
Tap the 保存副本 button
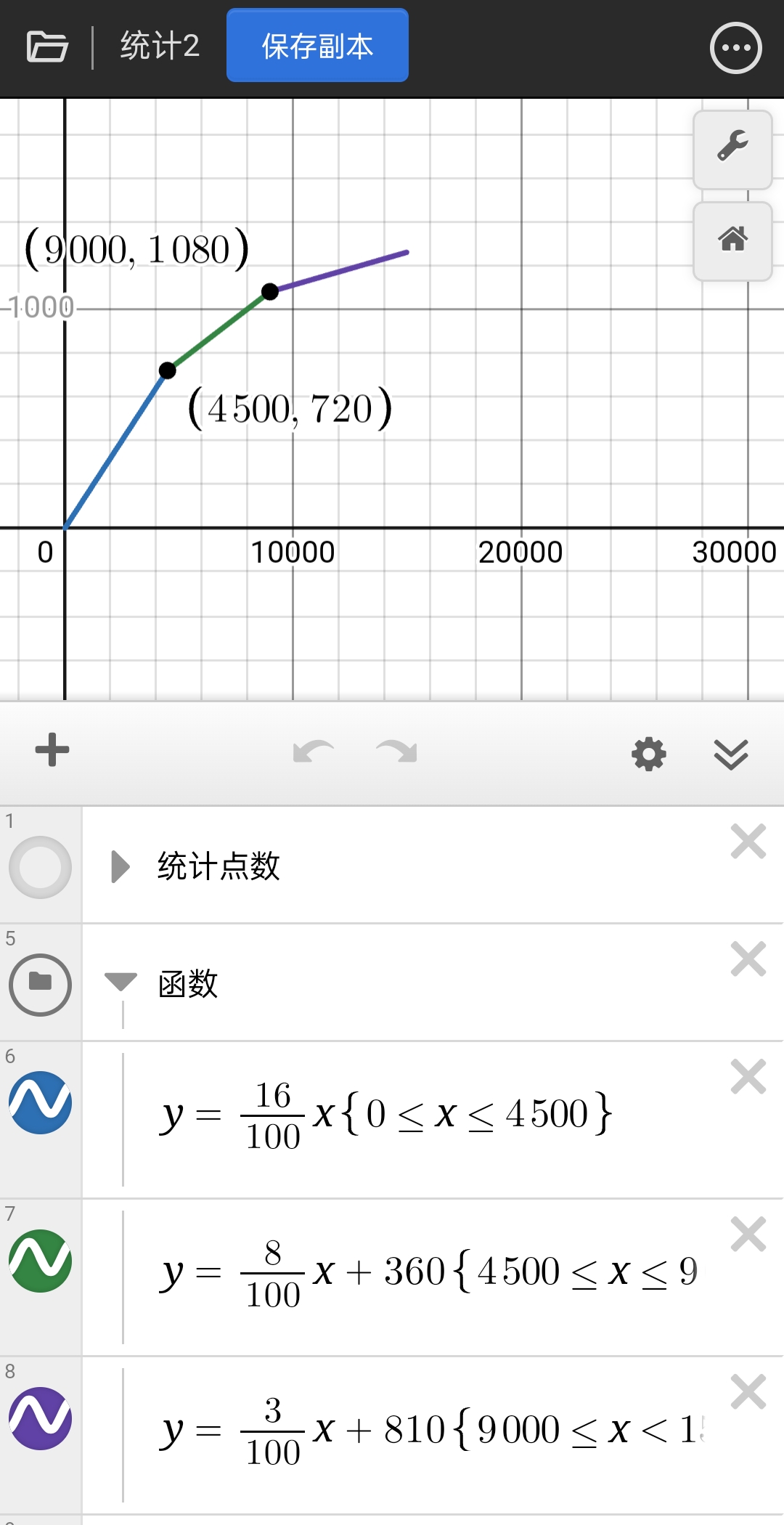pyautogui.click(x=317, y=46)
